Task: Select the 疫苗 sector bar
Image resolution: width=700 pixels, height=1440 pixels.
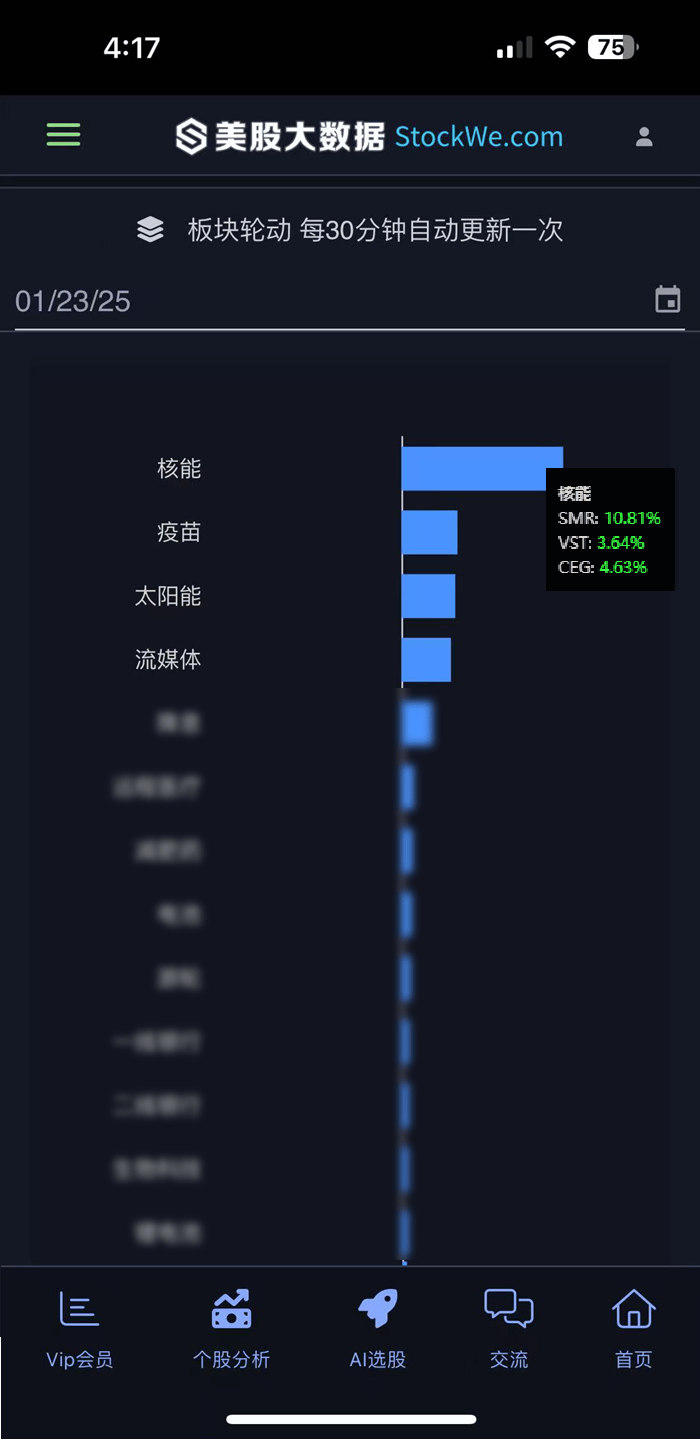Action: coord(429,532)
